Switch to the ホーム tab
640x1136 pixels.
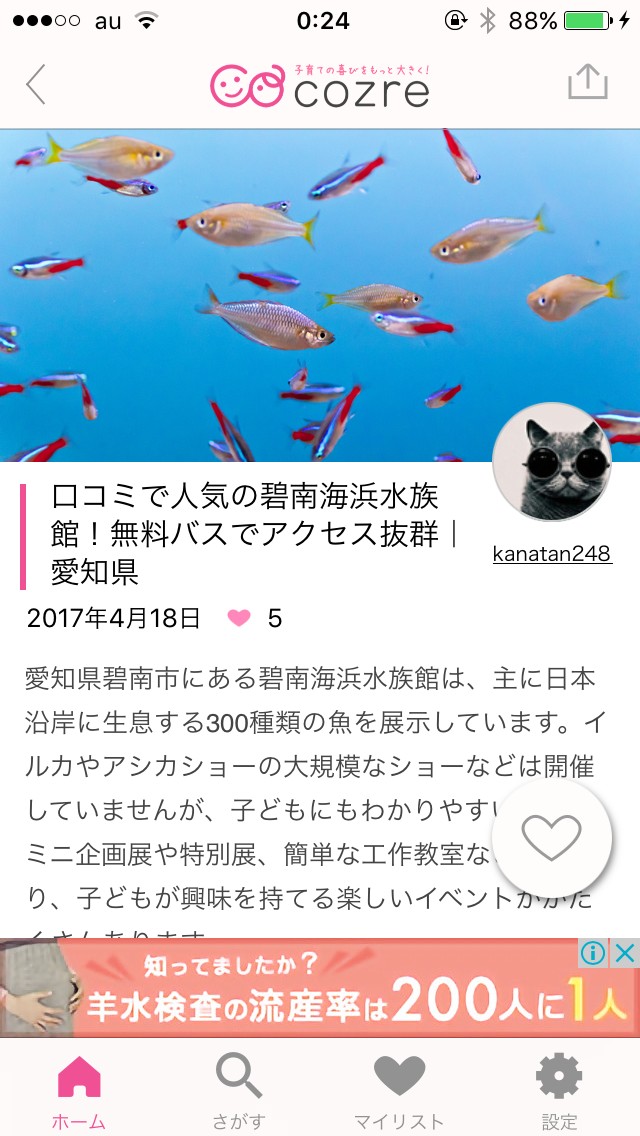pos(80,1090)
